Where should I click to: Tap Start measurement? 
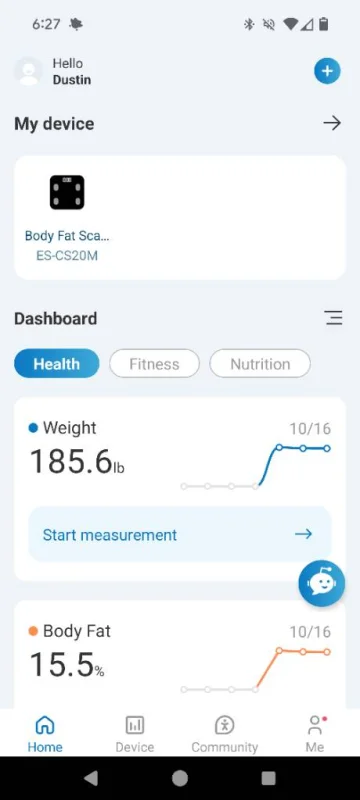click(179, 534)
